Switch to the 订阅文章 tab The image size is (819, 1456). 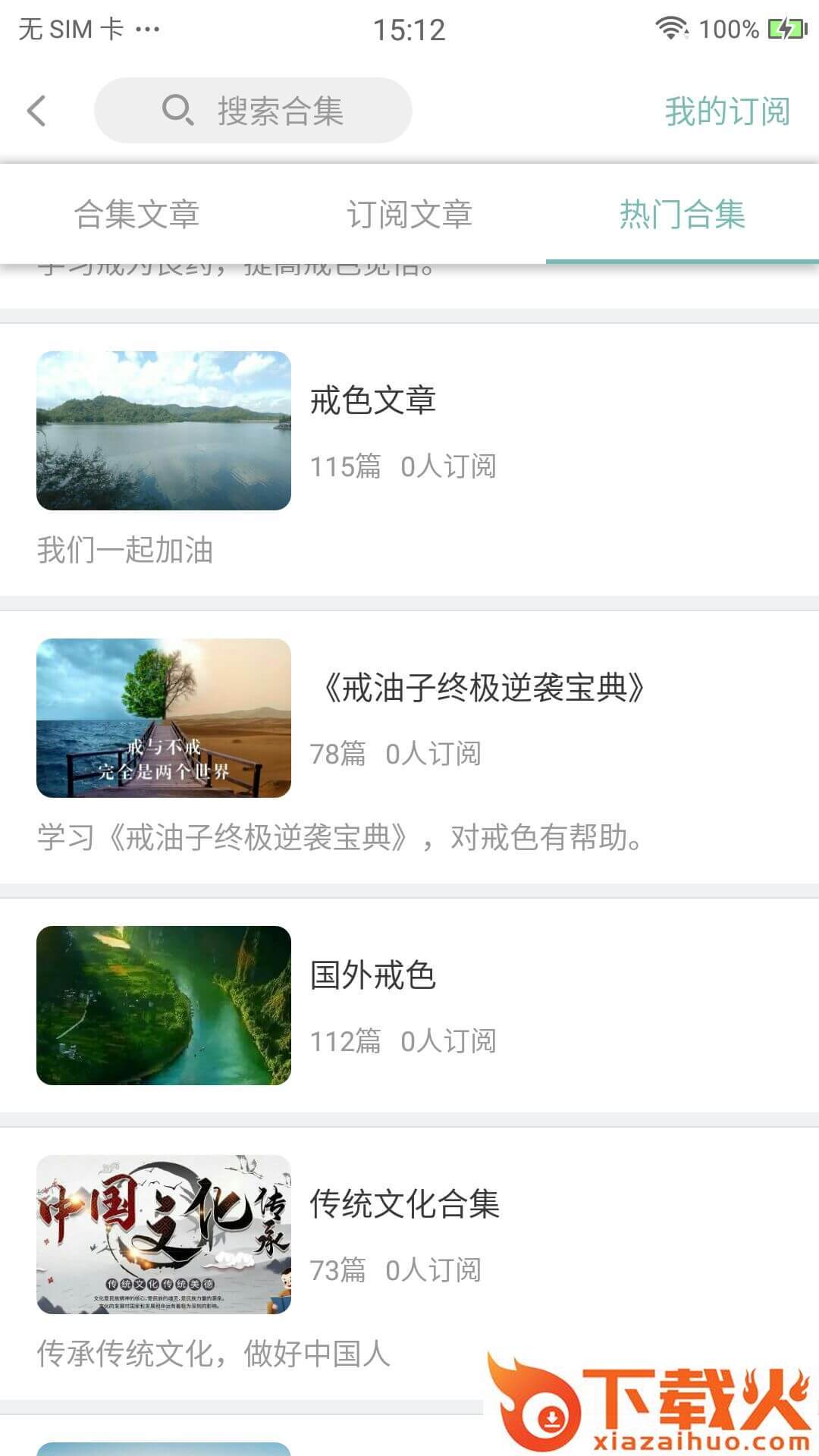click(x=409, y=215)
